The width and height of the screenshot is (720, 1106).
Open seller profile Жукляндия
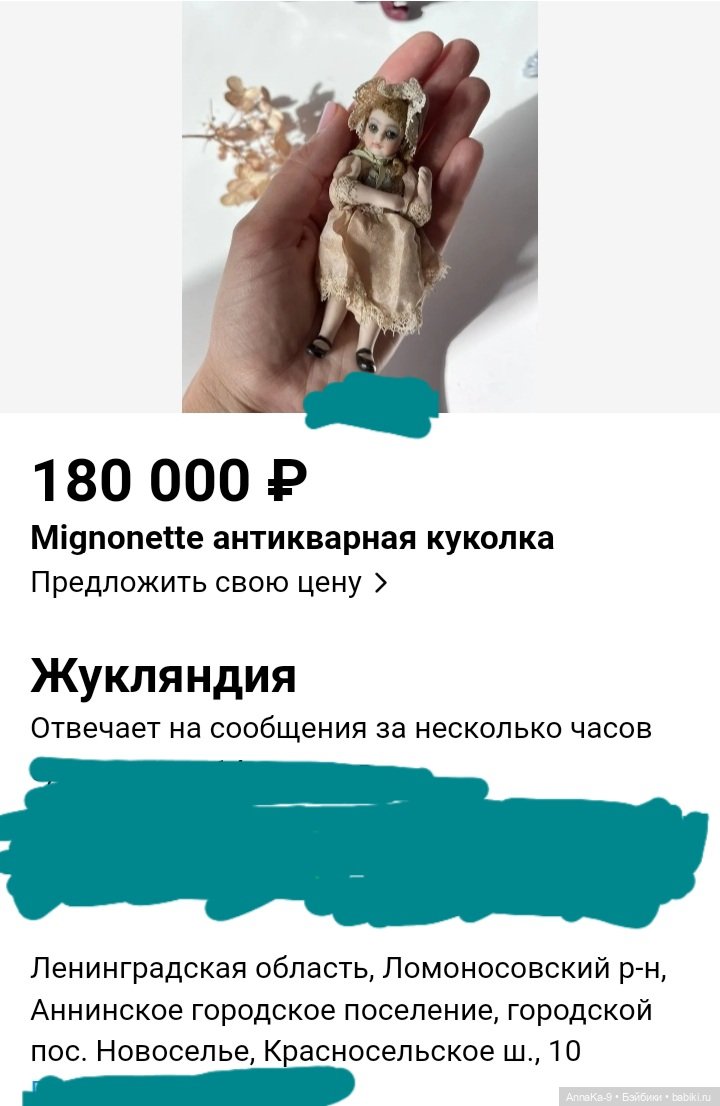(x=164, y=676)
